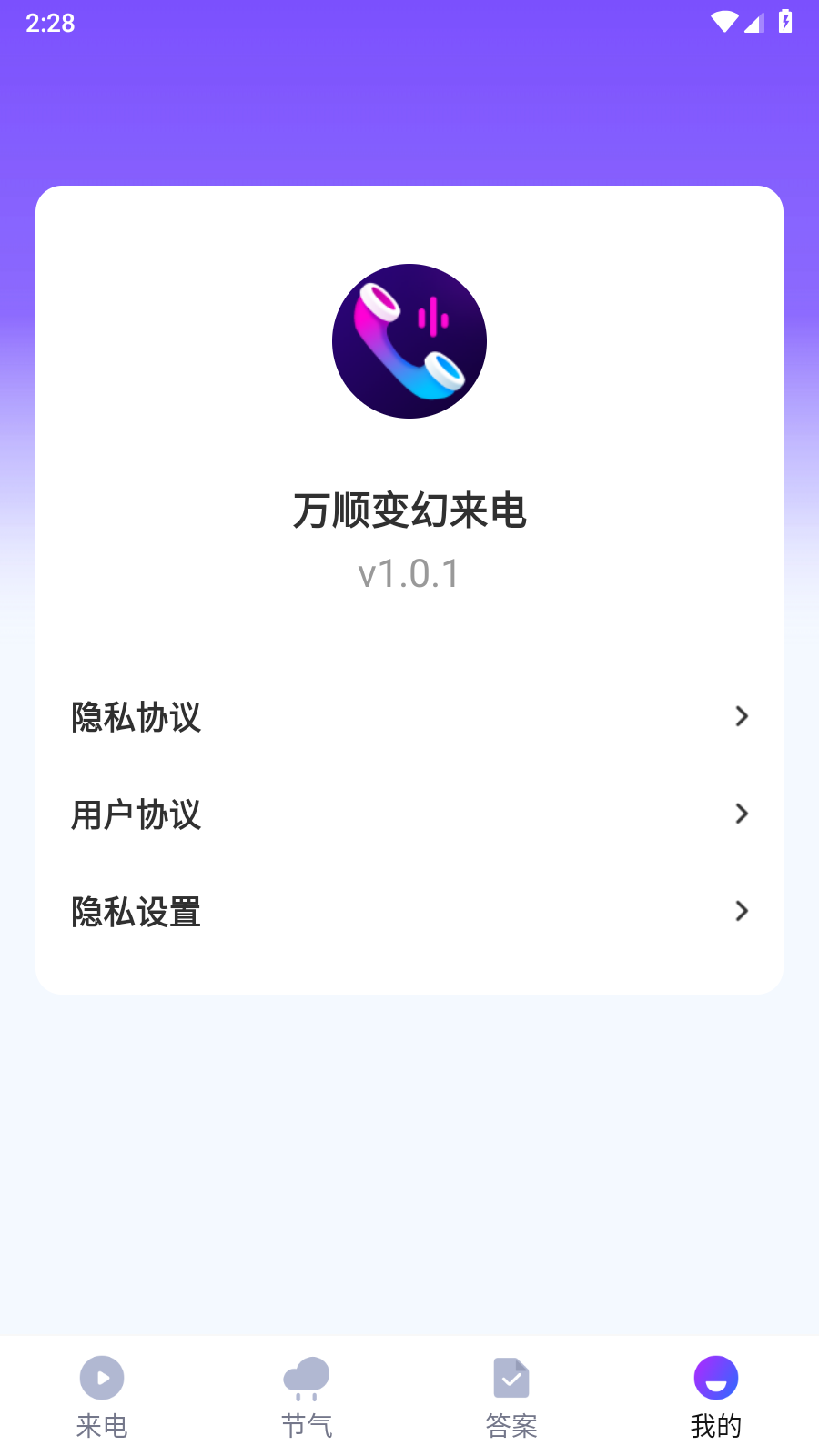This screenshot has width=819, height=1456.
Task: Tap the Wi-Fi status icon
Action: point(725,23)
